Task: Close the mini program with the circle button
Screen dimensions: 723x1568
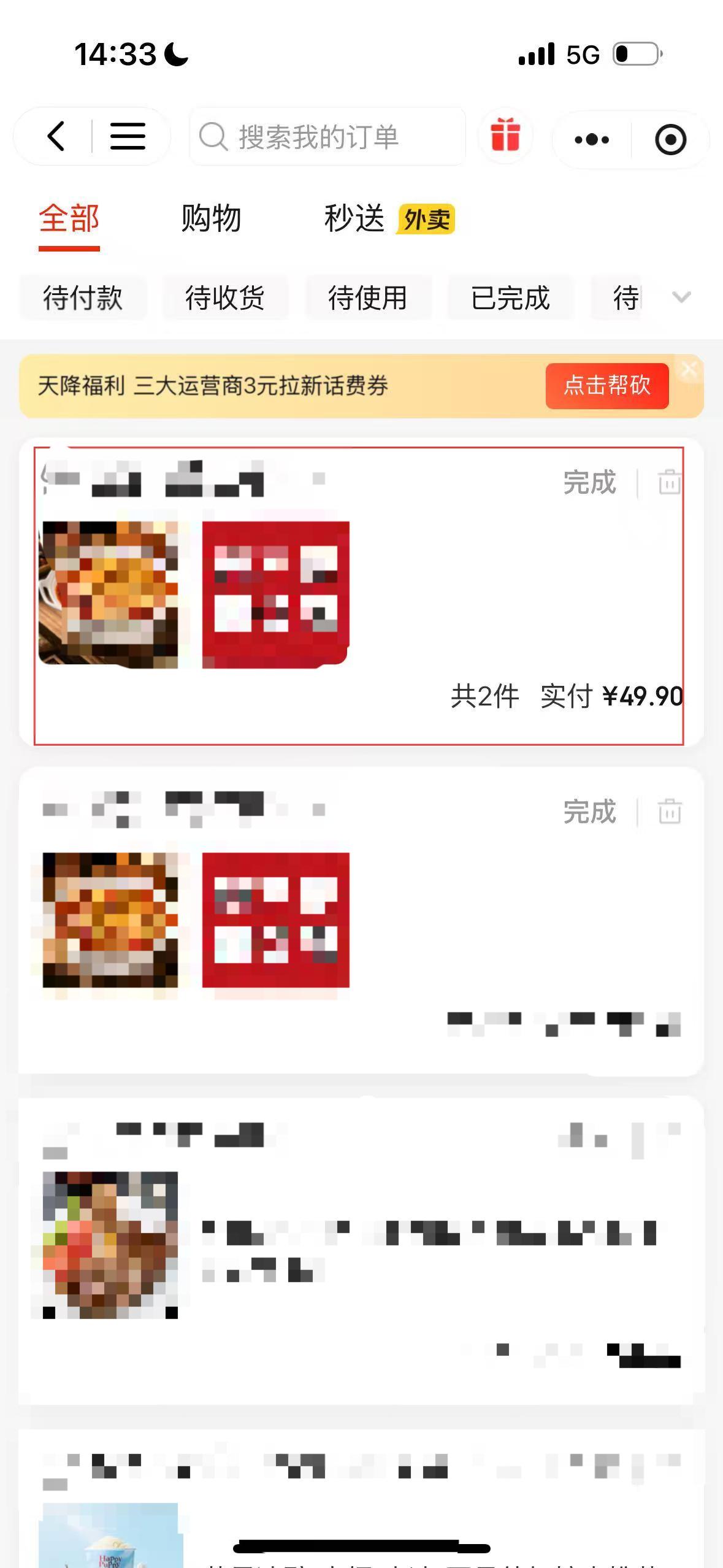Action: point(670,140)
